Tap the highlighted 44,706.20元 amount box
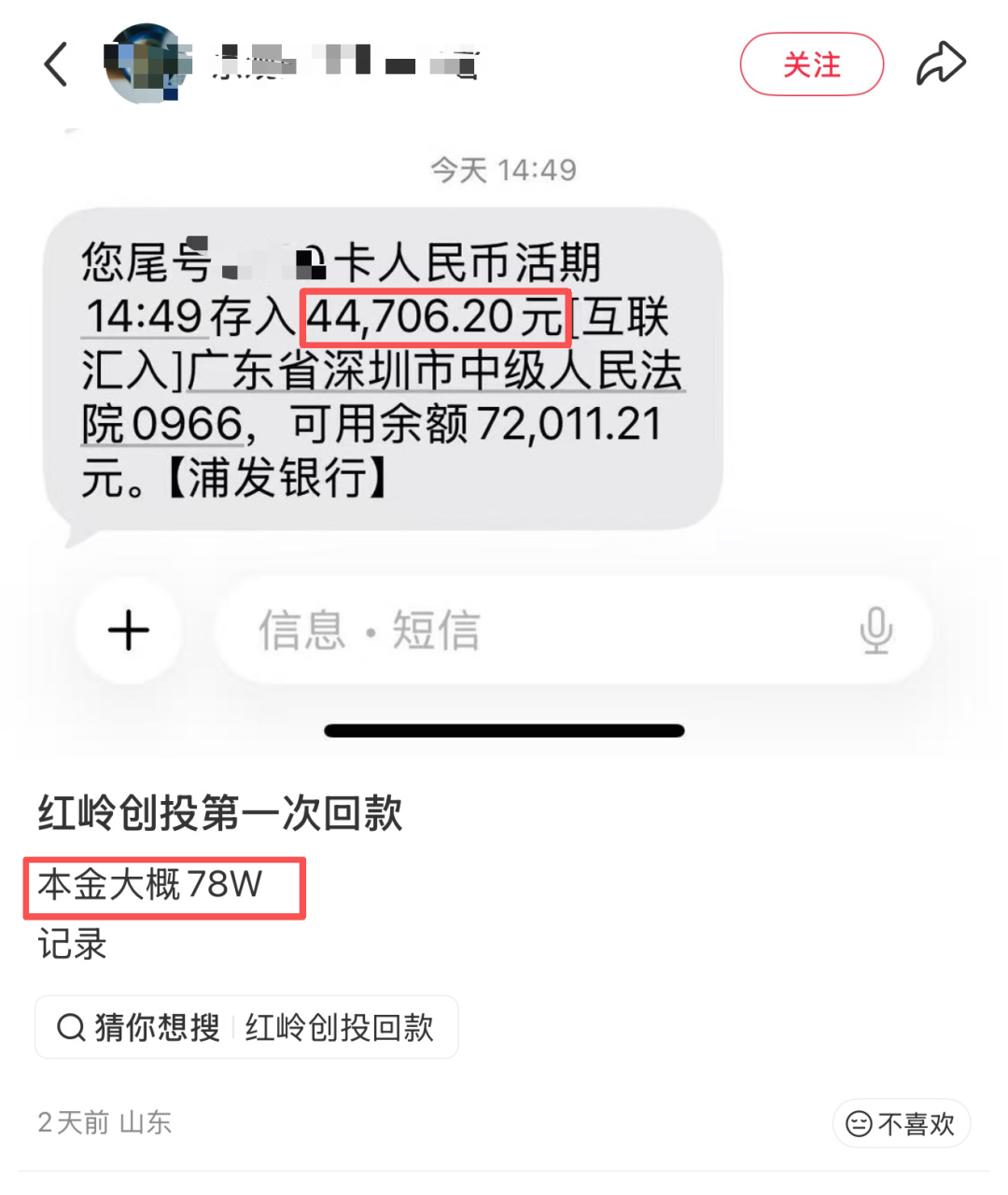This screenshot has width=1008, height=1195. 436,318
